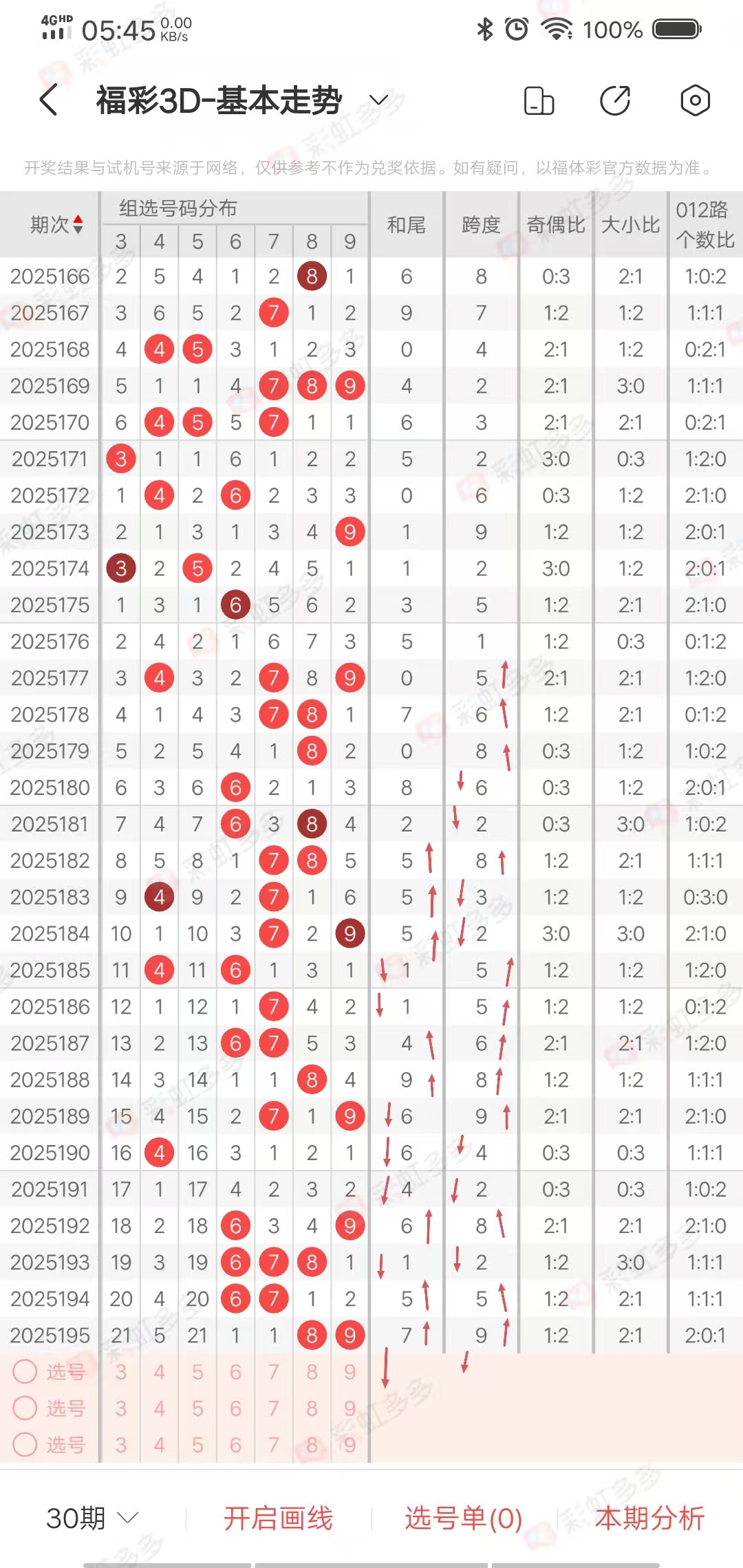Go back using the back arrow

tap(48, 100)
